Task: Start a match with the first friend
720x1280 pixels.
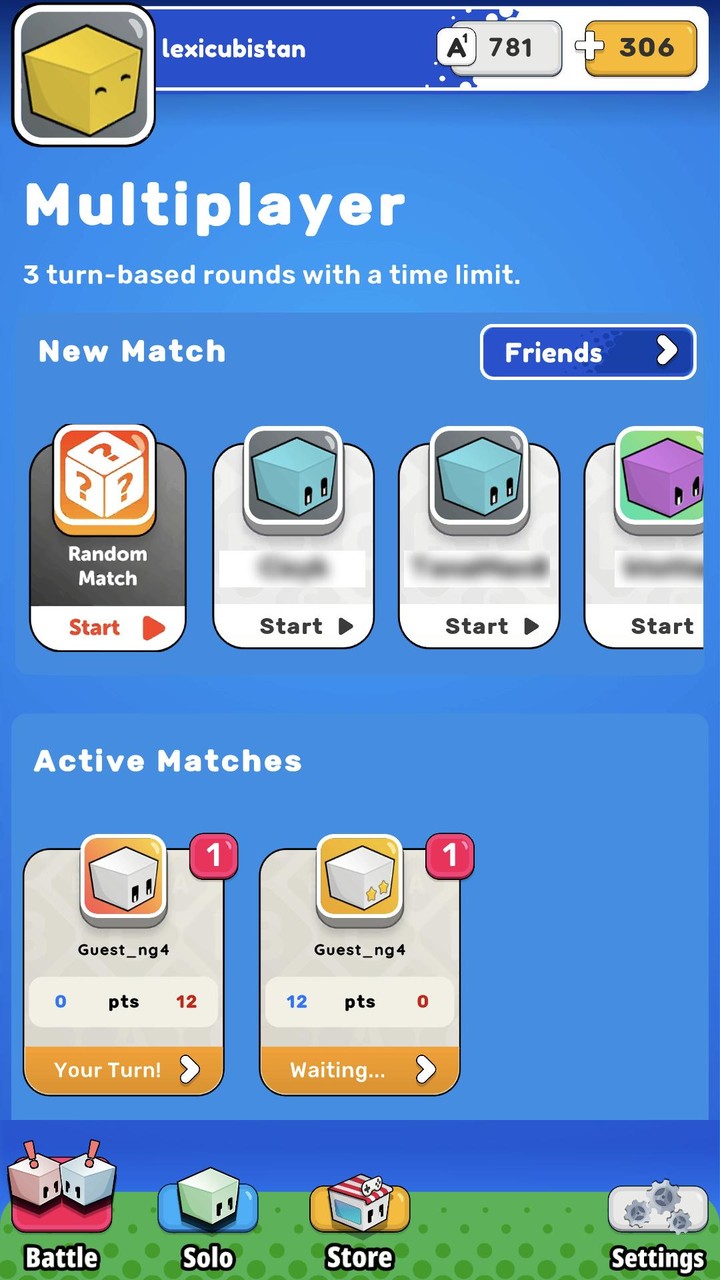Action: (x=293, y=626)
